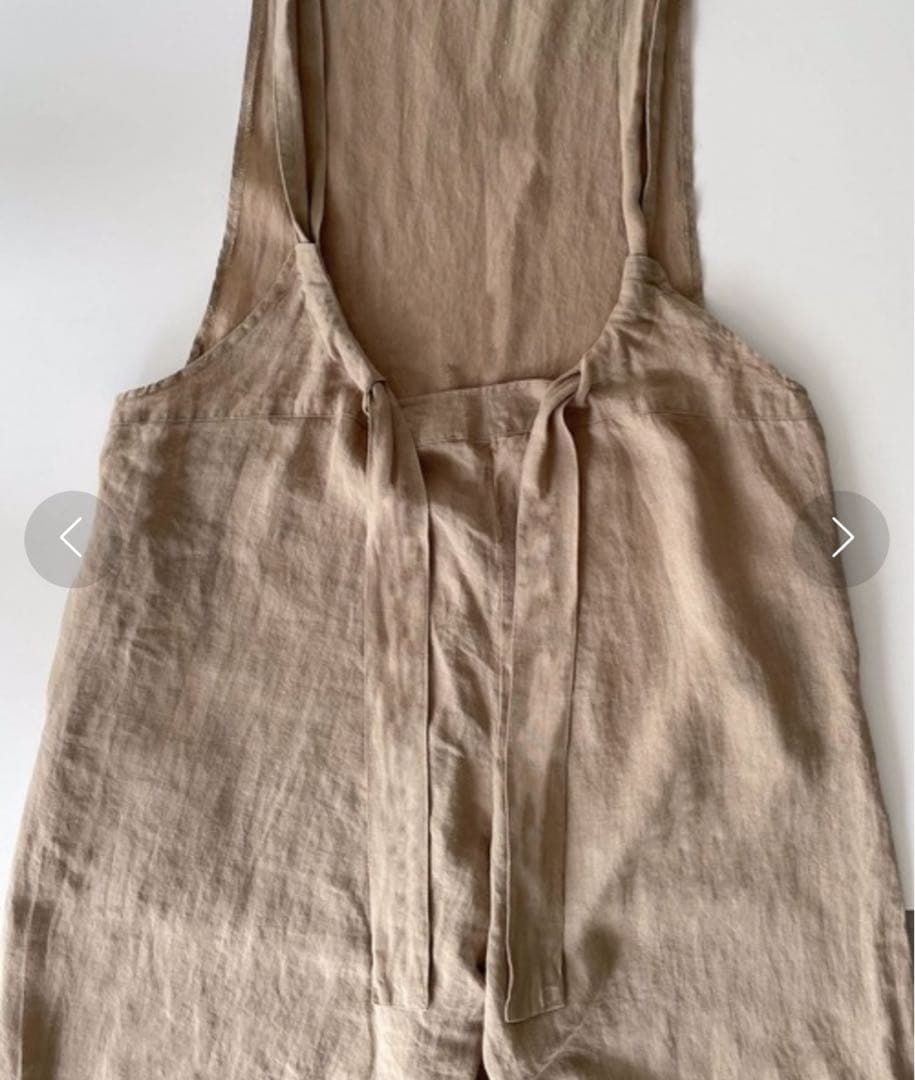Click the left arrow's circular gray background
This screenshot has width=915, height=1080.
pyautogui.click(x=66, y=538)
